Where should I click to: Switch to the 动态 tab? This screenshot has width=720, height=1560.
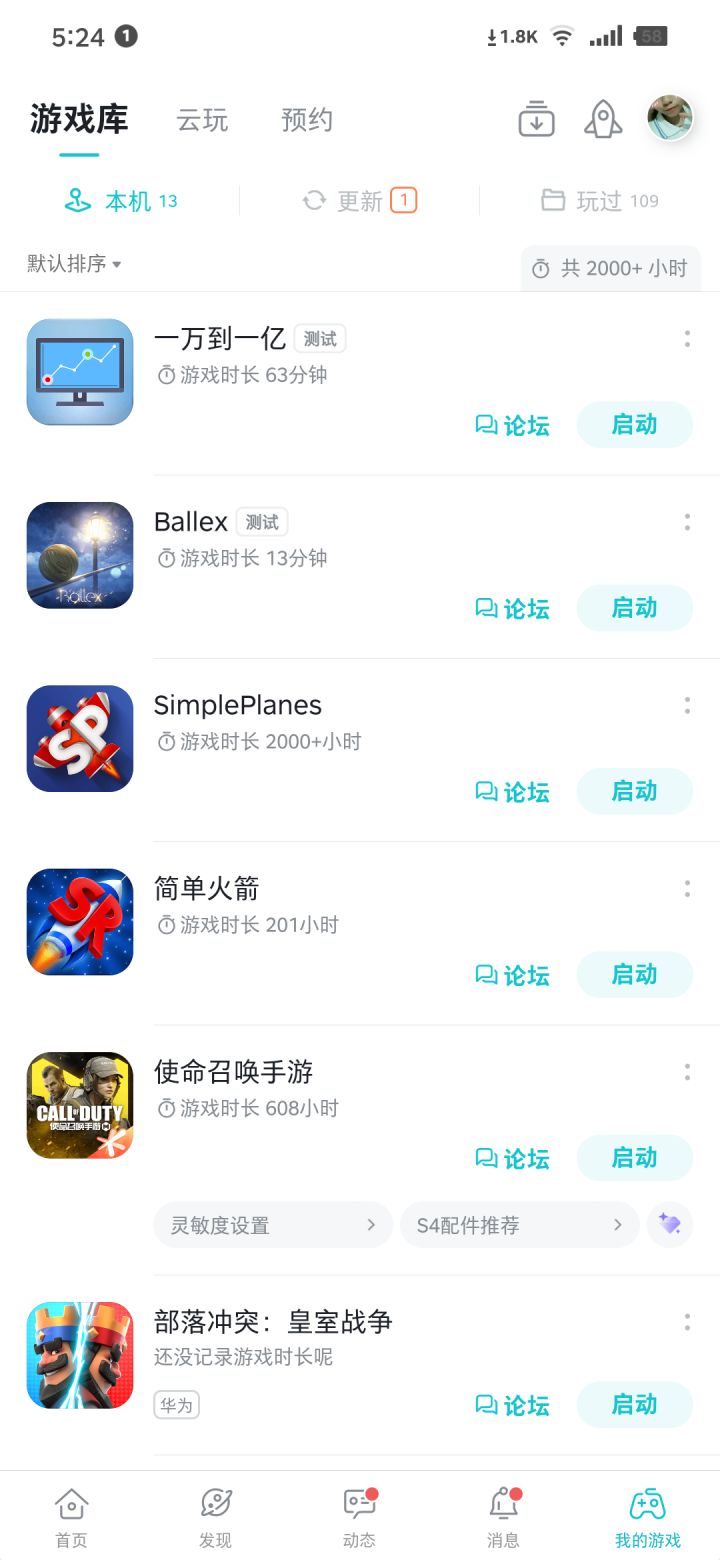[x=359, y=1516]
